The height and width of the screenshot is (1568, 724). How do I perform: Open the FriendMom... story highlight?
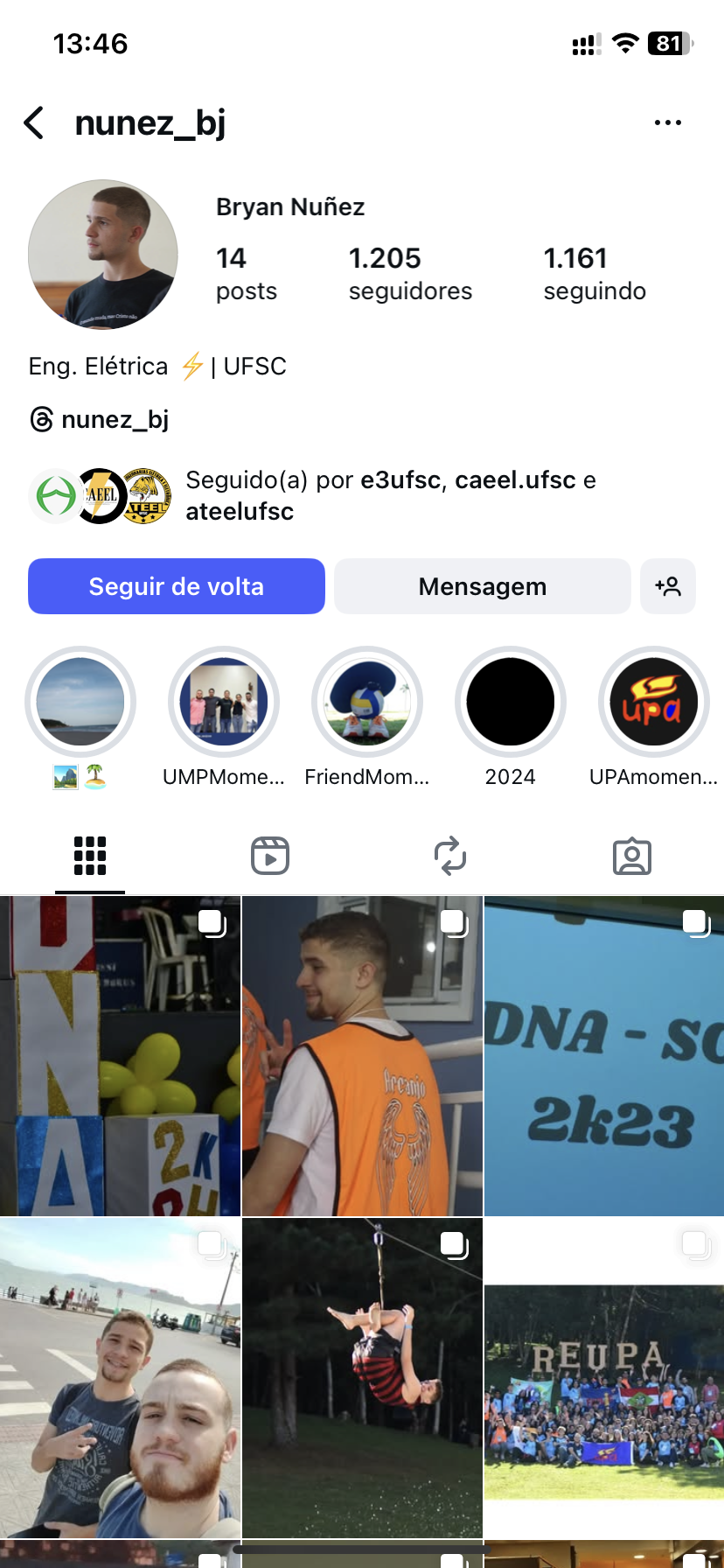click(x=367, y=702)
